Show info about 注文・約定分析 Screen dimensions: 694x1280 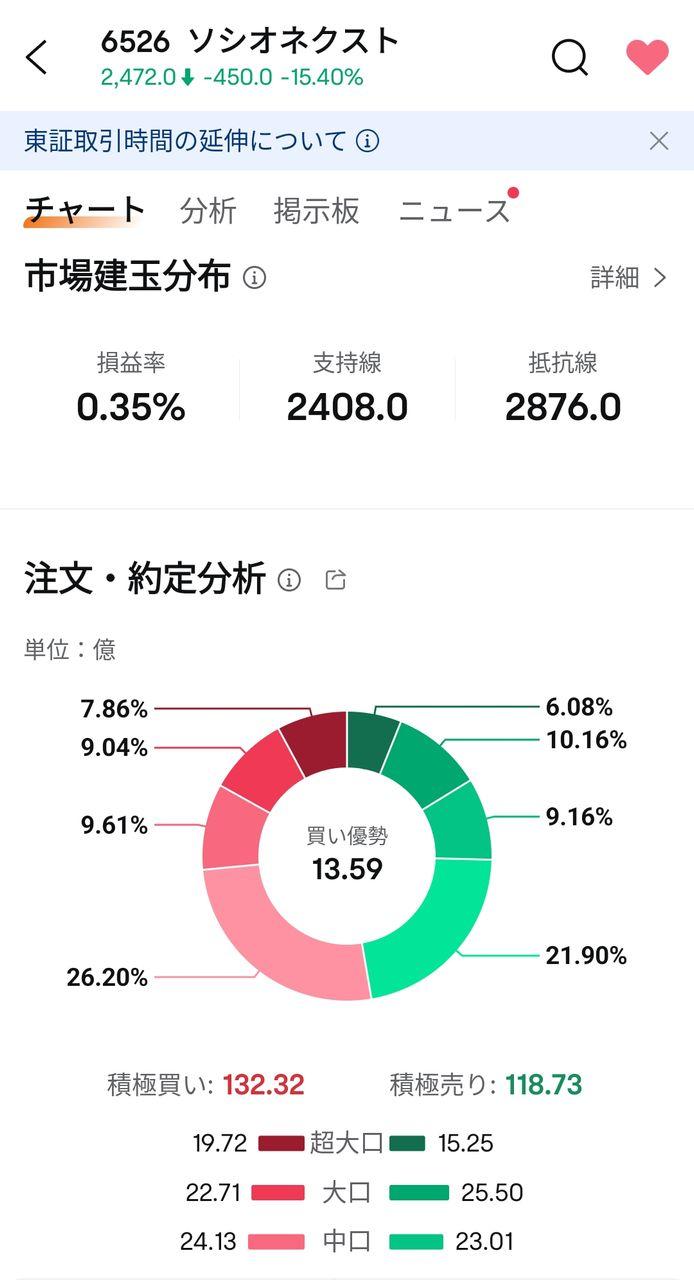pyautogui.click(x=289, y=580)
